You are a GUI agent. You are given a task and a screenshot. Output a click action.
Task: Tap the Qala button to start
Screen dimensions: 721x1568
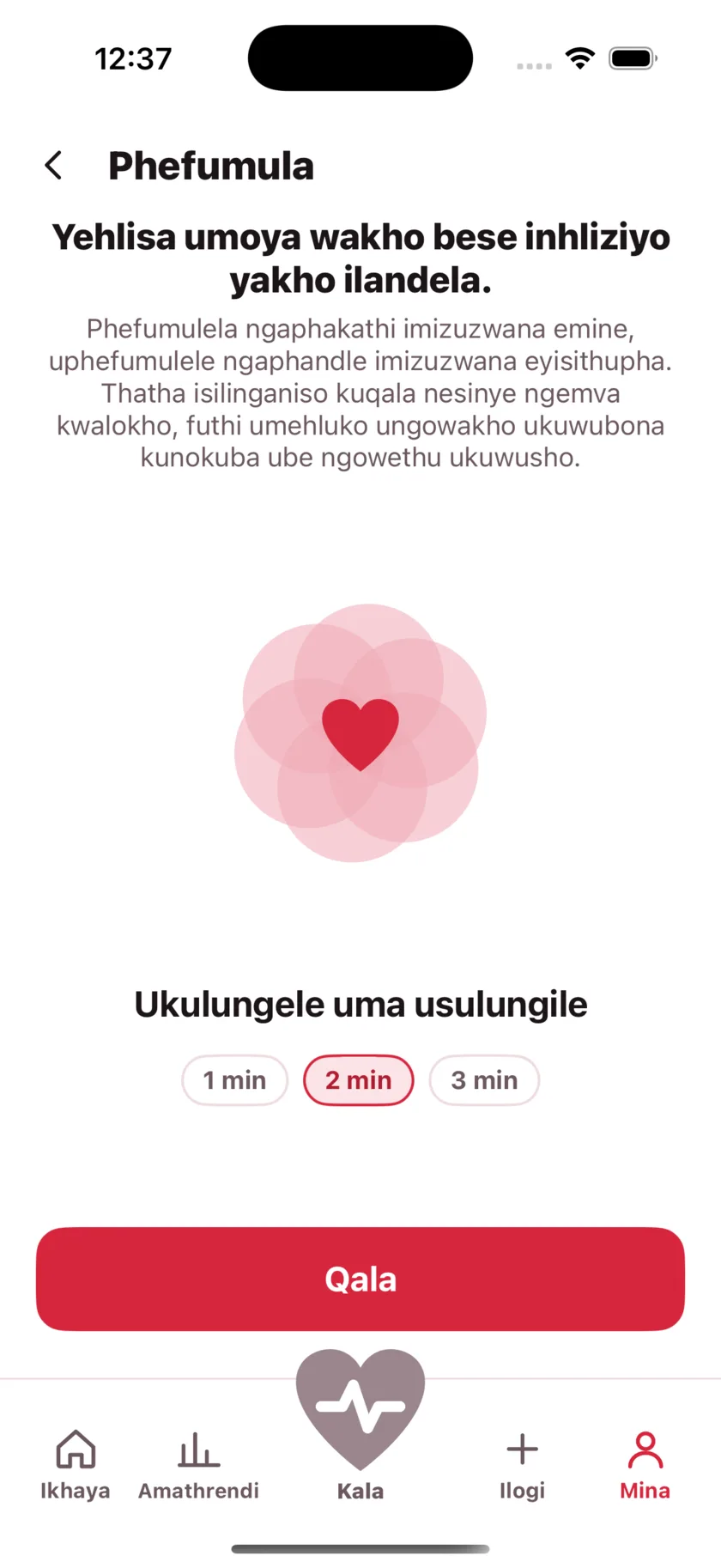coord(360,1279)
